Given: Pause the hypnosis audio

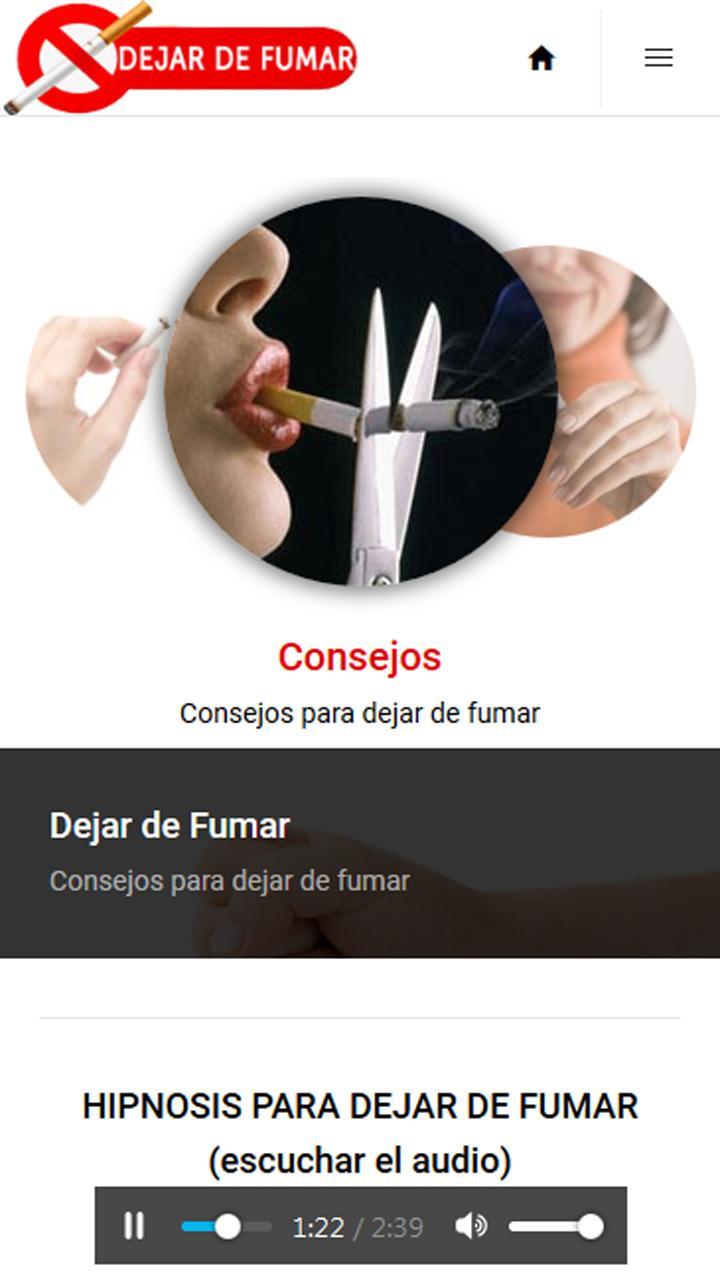Looking at the screenshot, I should [x=134, y=1226].
